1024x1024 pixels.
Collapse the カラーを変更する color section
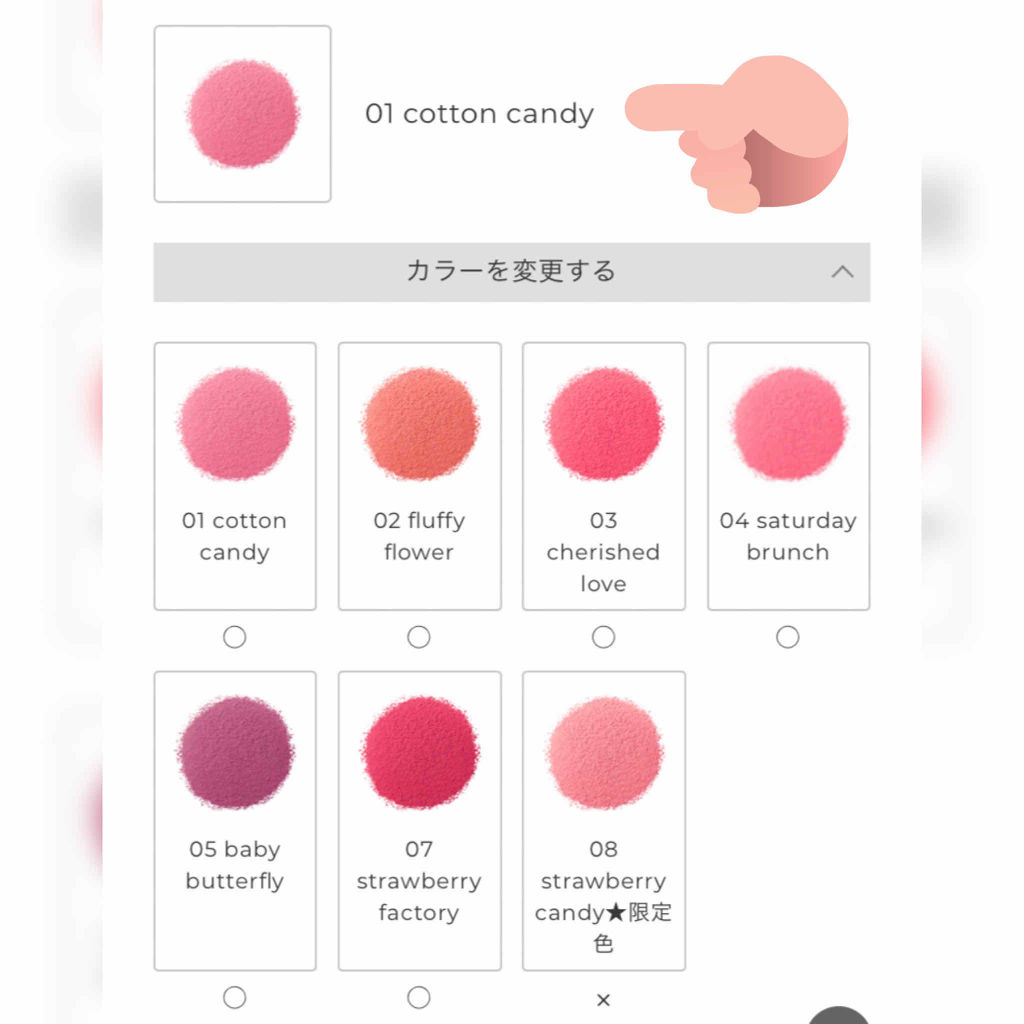tap(511, 272)
